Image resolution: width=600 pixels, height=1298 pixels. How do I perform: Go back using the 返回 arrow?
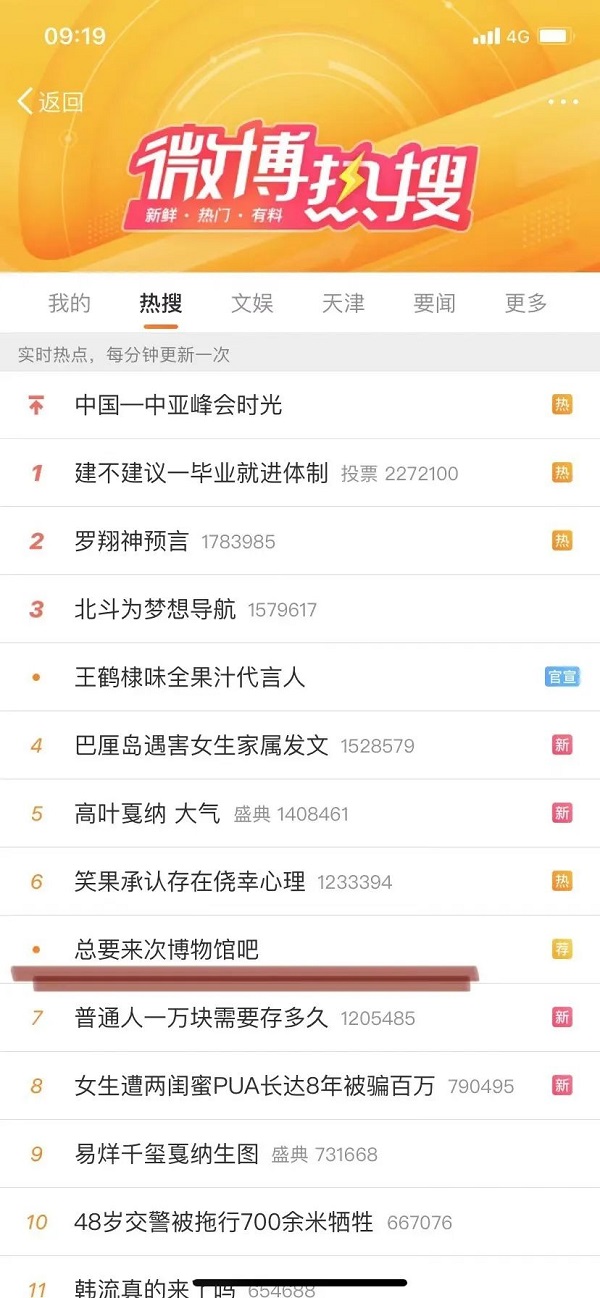(x=50, y=101)
